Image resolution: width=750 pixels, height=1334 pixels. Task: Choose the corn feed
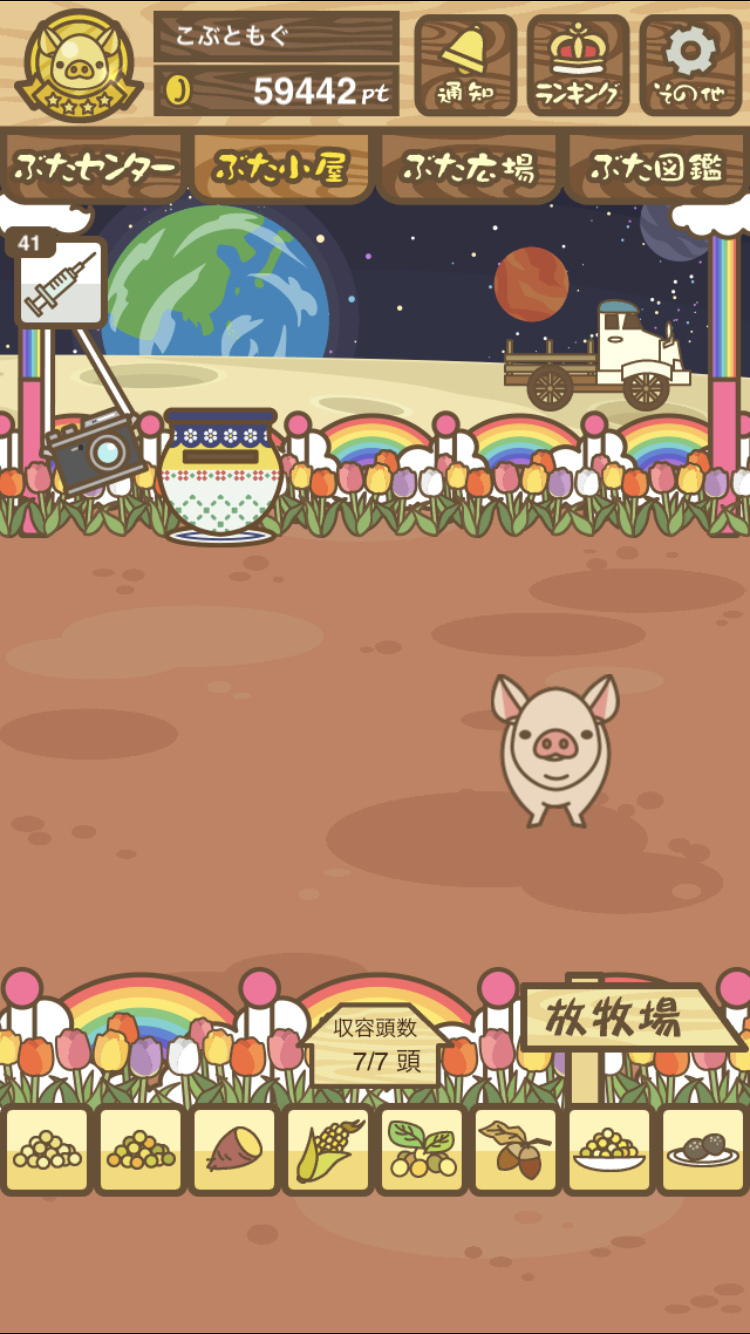[328, 1150]
